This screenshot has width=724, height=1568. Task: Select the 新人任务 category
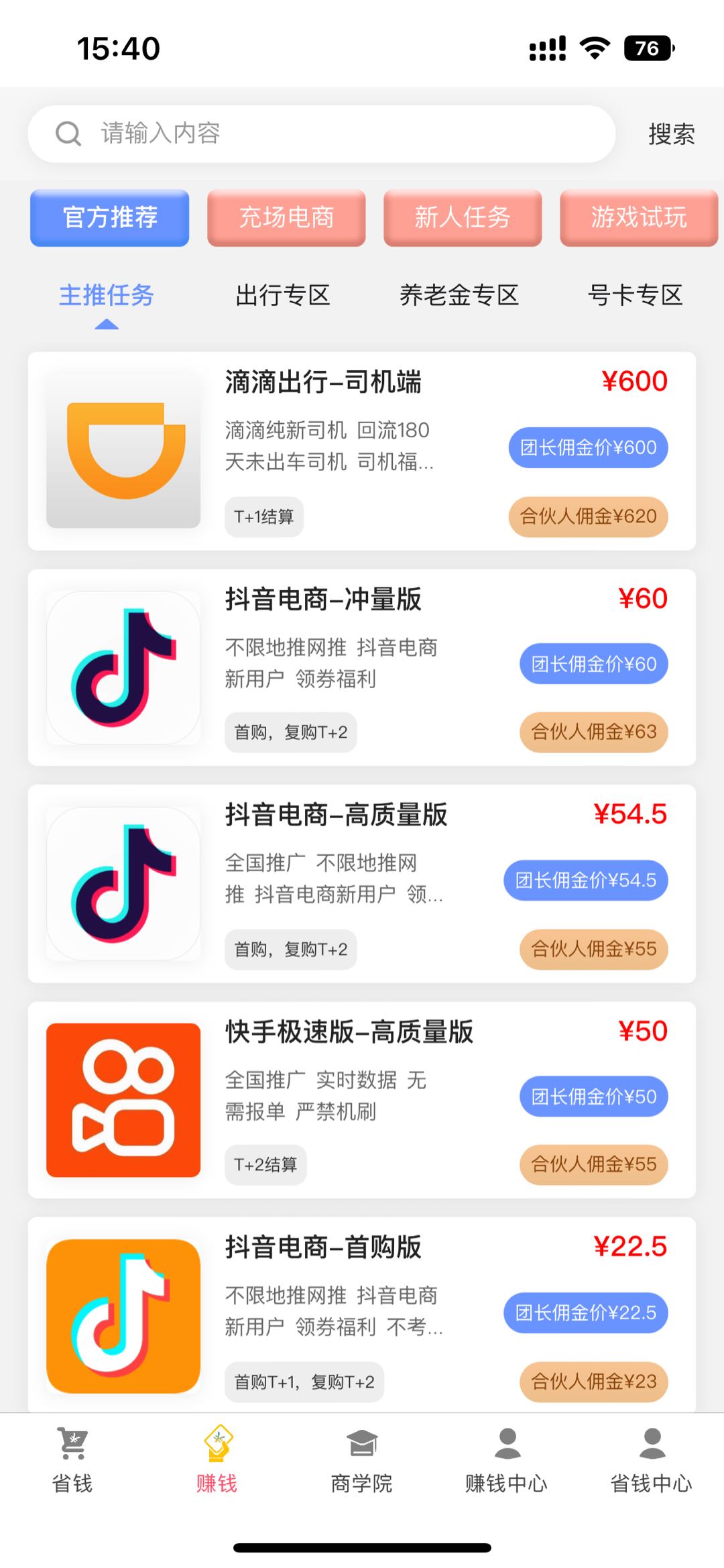coord(463,218)
